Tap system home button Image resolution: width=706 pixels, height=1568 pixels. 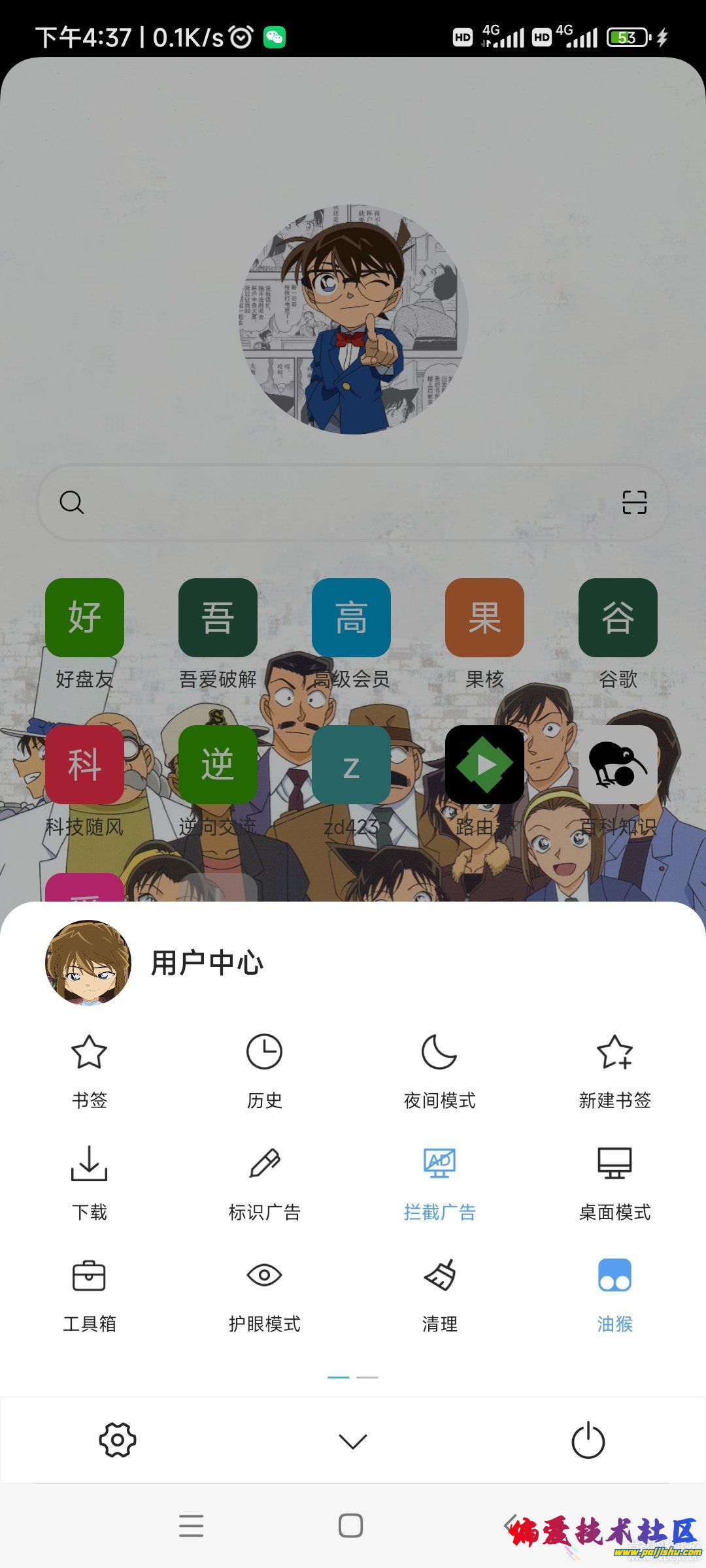click(x=351, y=1526)
